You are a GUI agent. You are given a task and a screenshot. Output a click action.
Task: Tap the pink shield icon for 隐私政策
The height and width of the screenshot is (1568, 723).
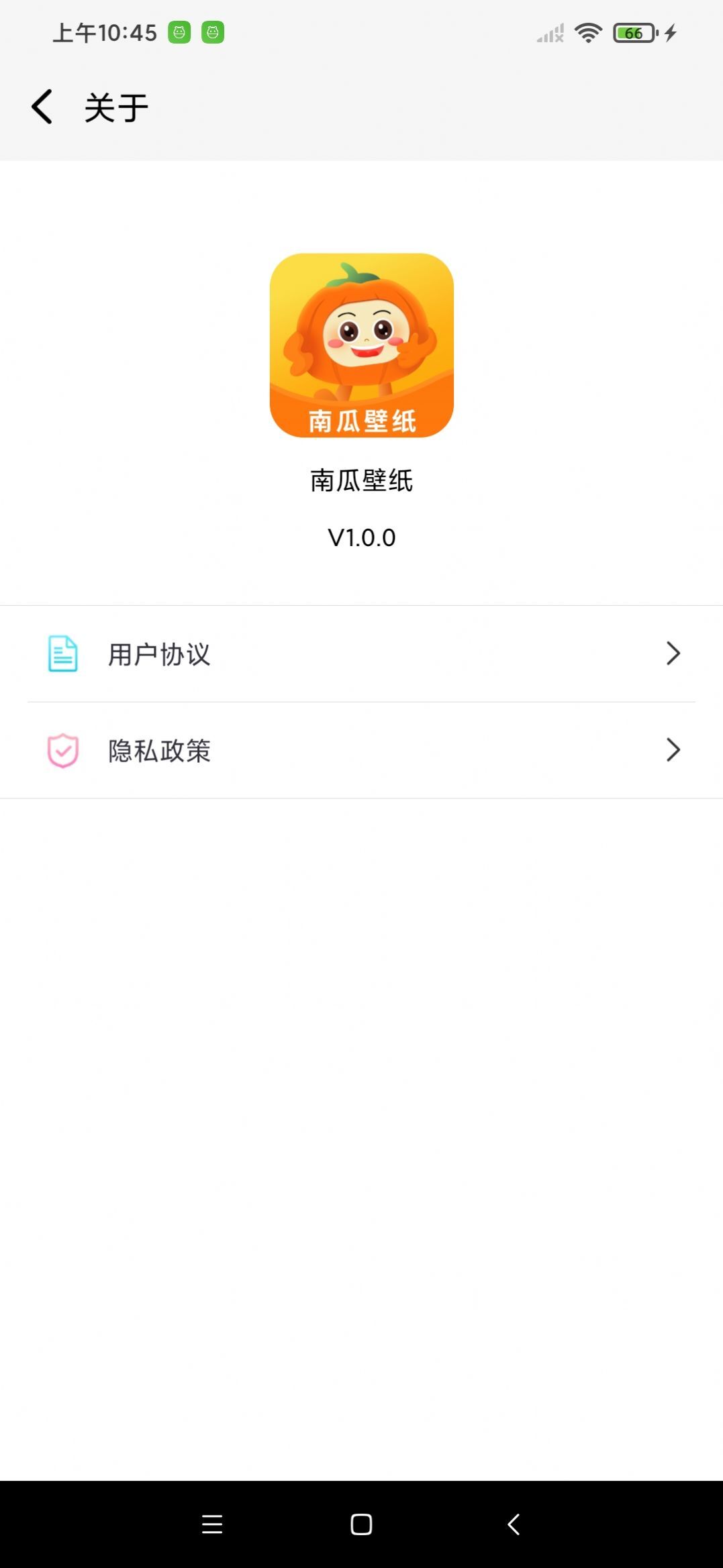pyautogui.click(x=62, y=750)
